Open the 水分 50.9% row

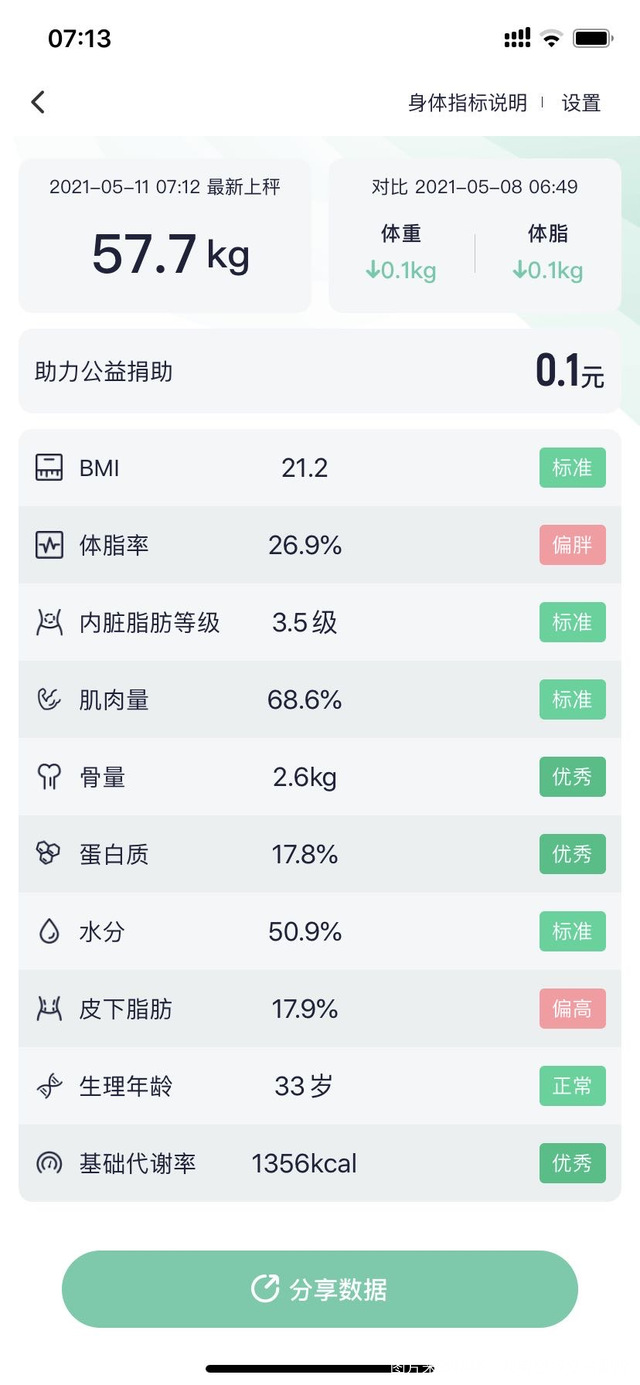[320, 932]
